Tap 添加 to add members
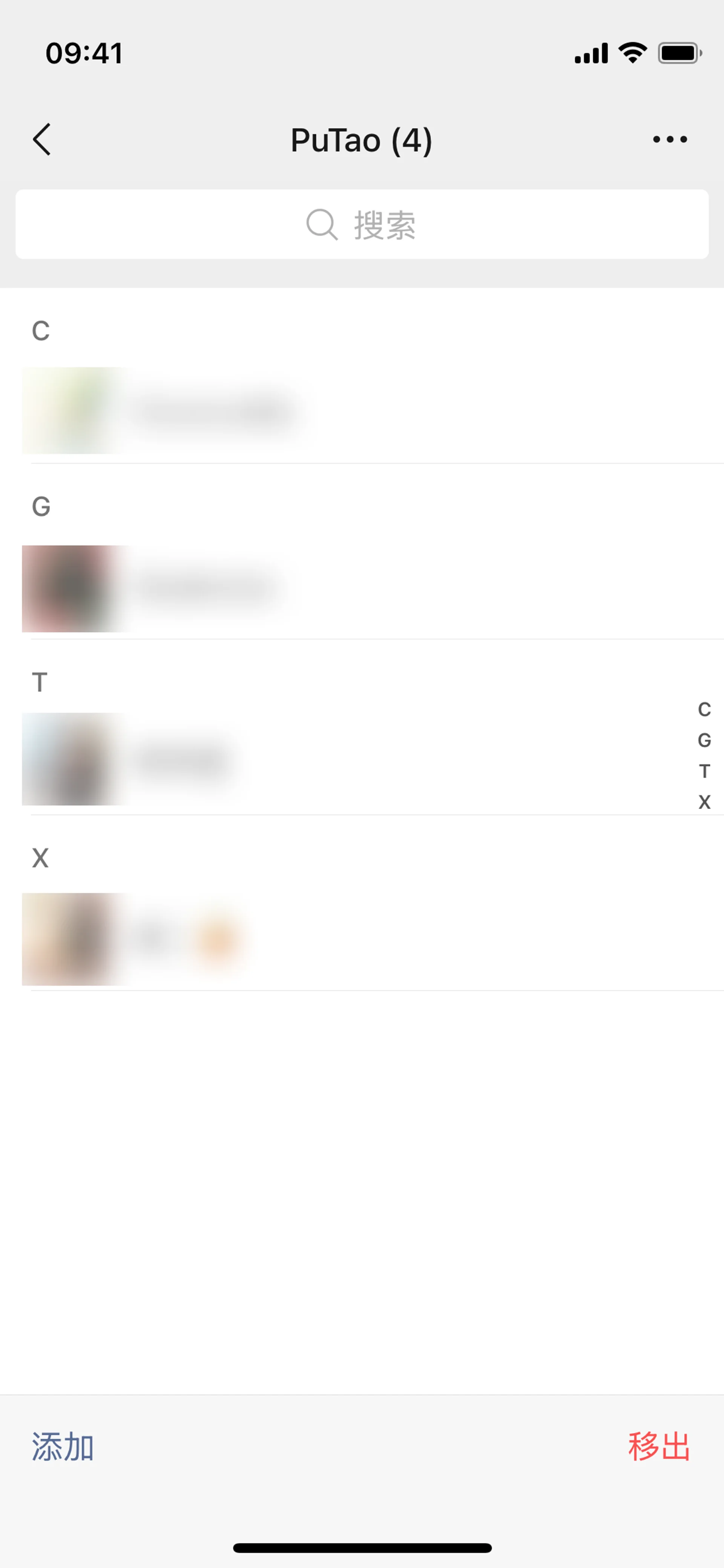The height and width of the screenshot is (1568, 724). pos(63,1446)
